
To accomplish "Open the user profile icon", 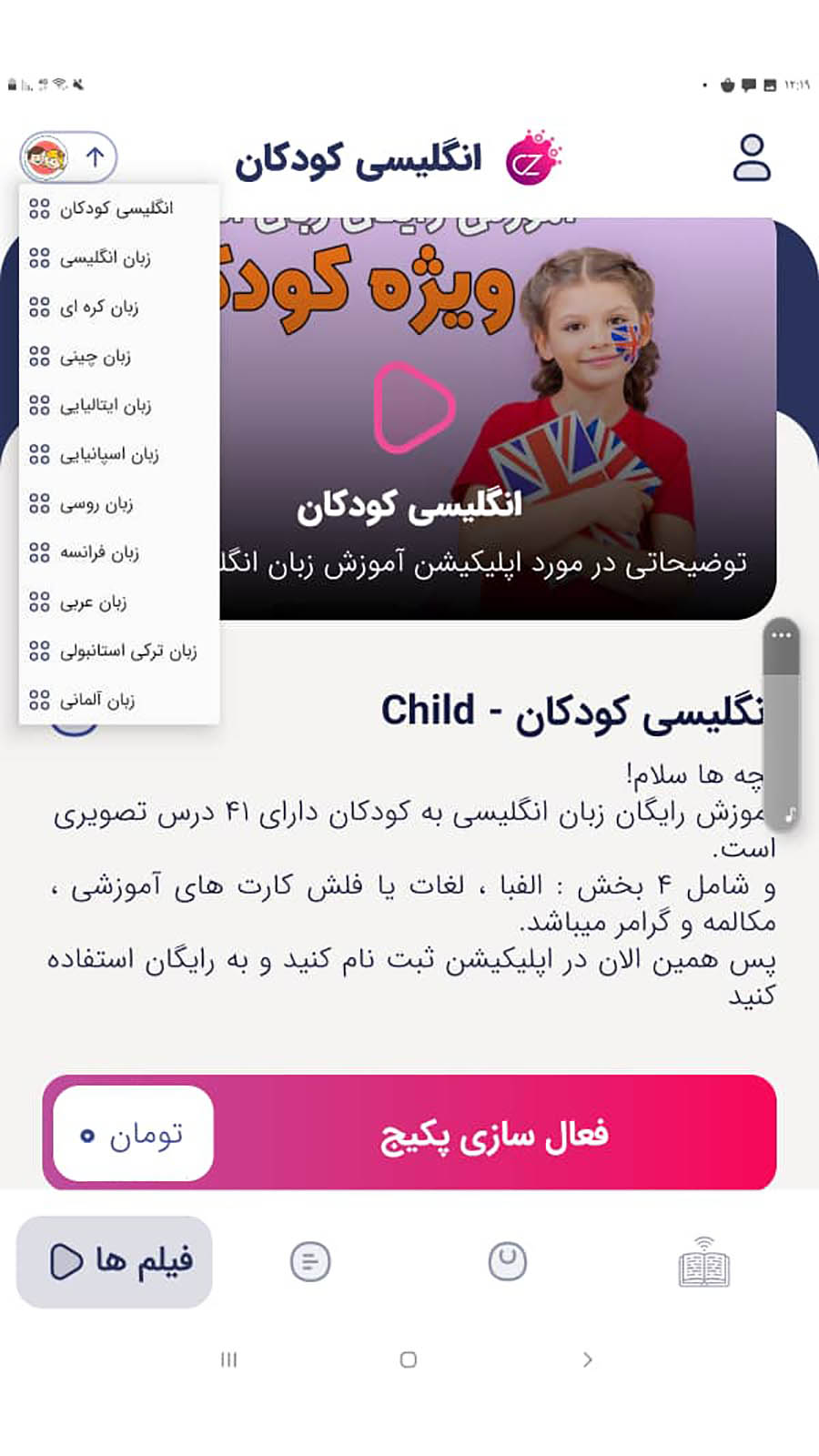I will pyautogui.click(x=752, y=158).
